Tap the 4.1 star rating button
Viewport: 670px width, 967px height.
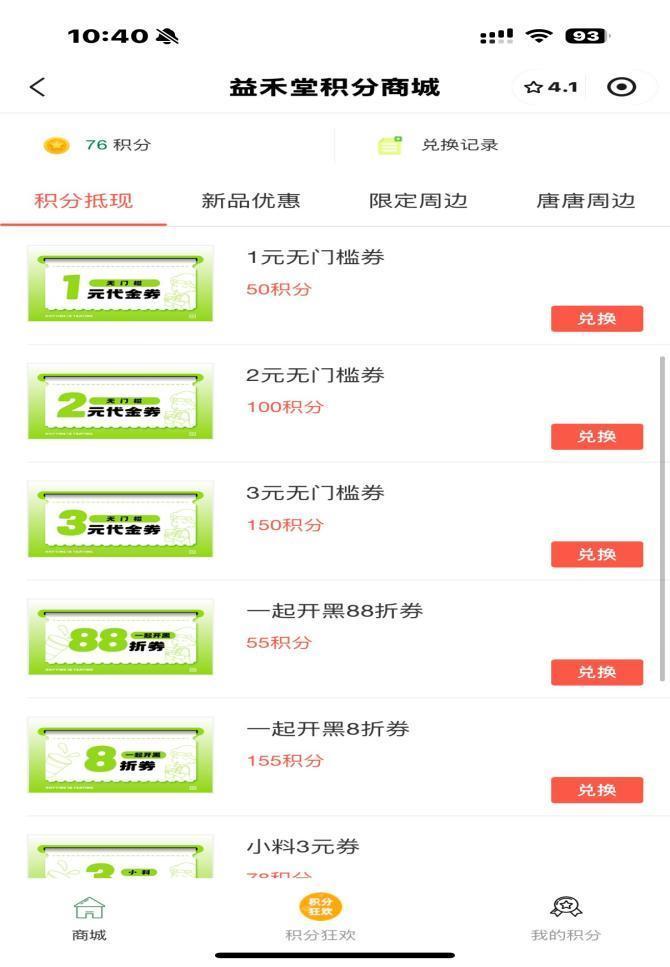coord(551,87)
